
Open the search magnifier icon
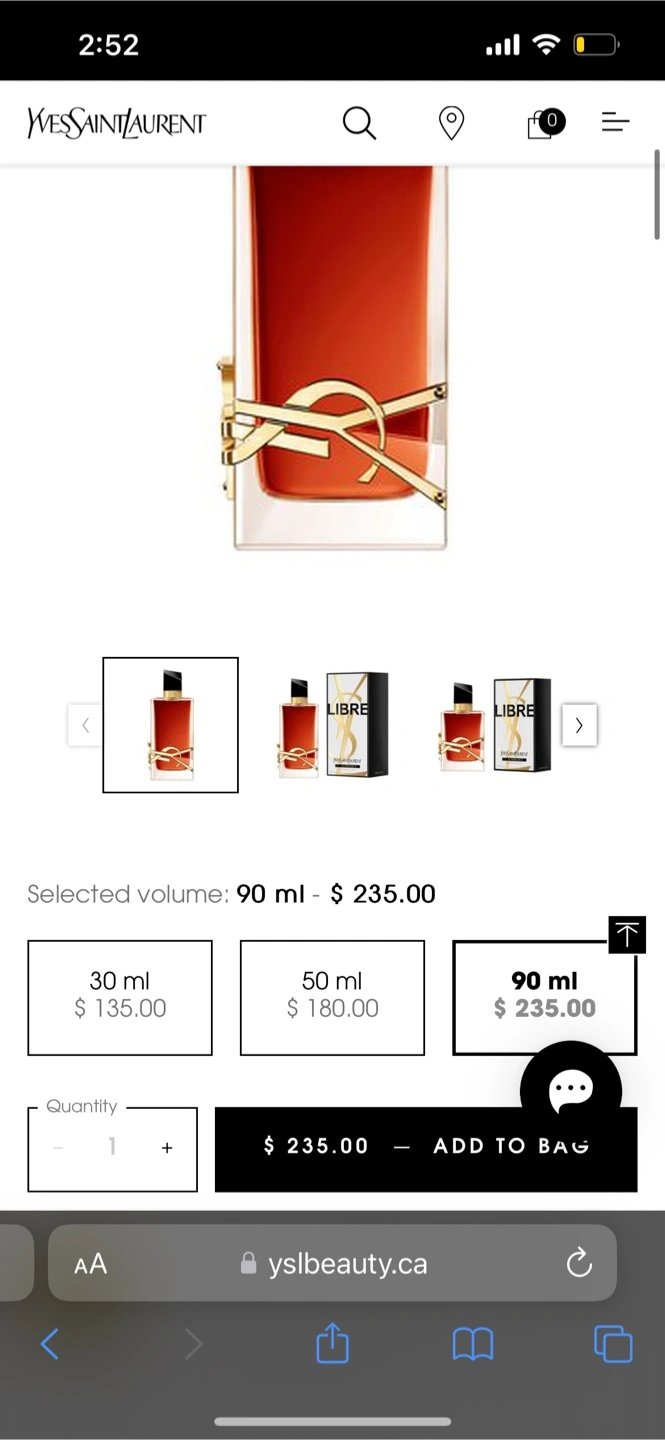click(x=359, y=123)
